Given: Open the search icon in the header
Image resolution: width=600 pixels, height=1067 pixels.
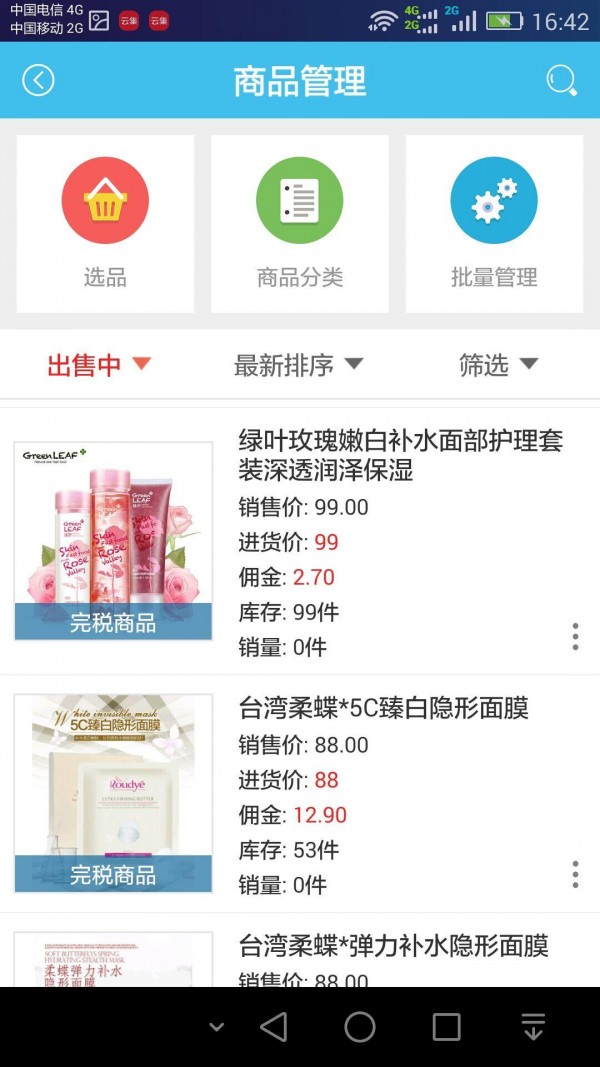Looking at the screenshot, I should [562, 80].
